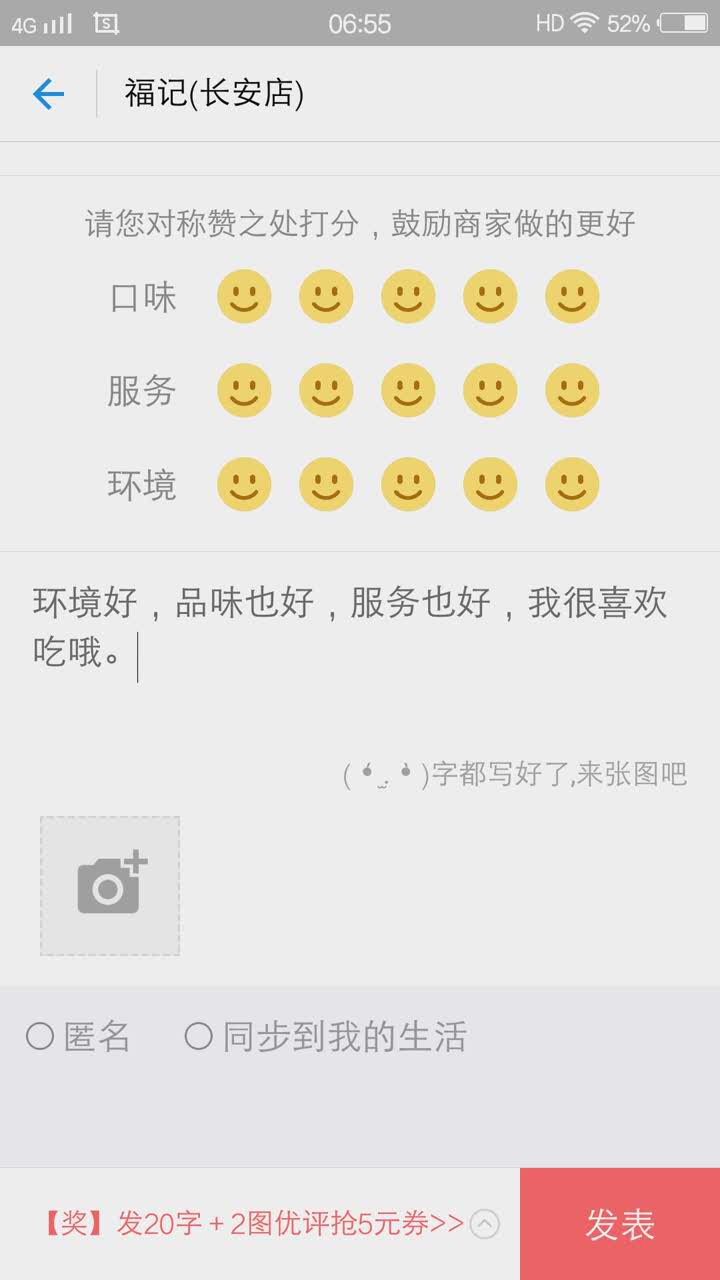Image resolution: width=720 pixels, height=1280 pixels.
Task: Give 服务 the fifth smiley rating
Action: (x=572, y=390)
